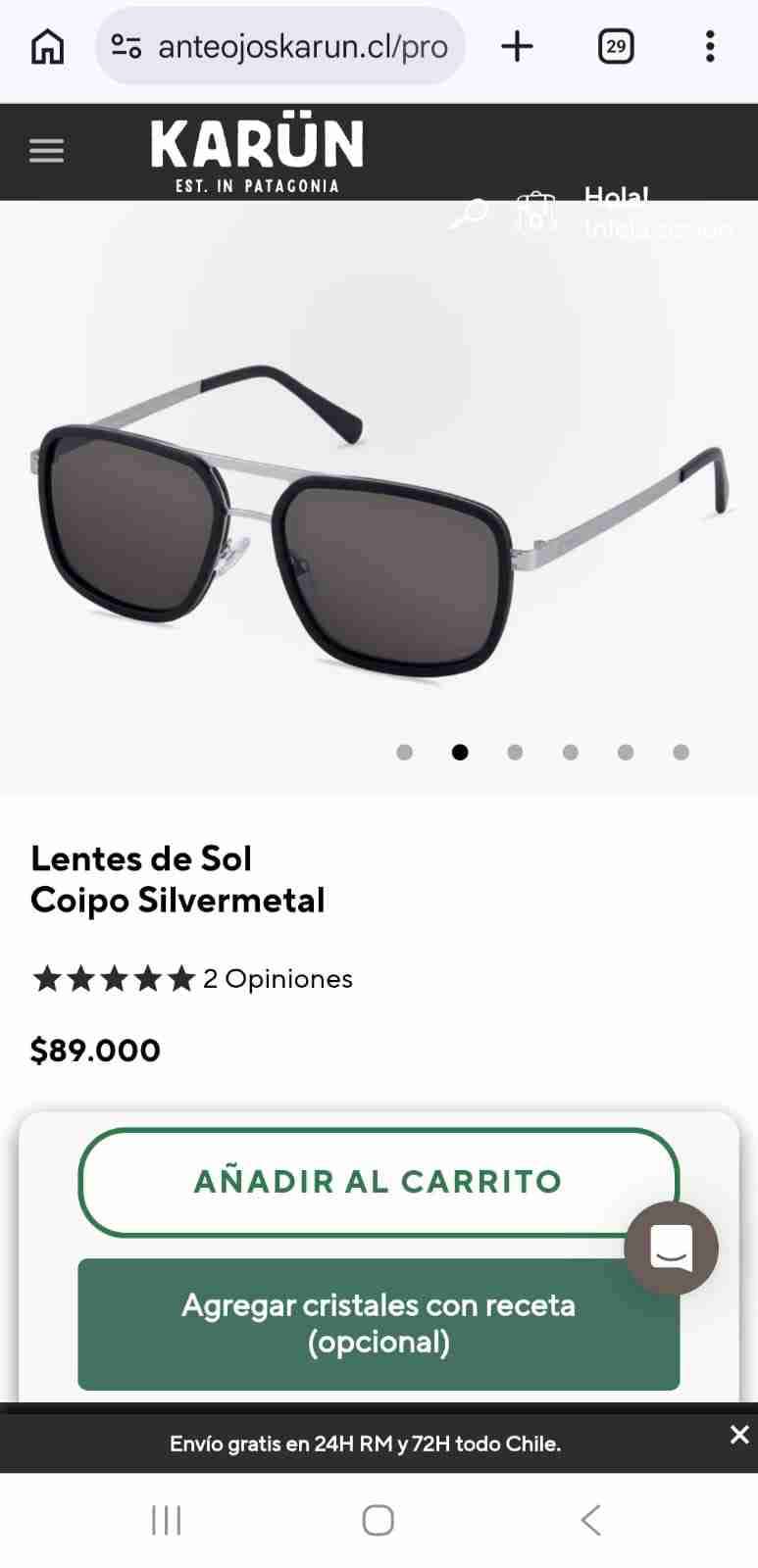Dismiss the free shipping banner with X
The width and height of the screenshot is (758, 1568).
pos(738,1434)
